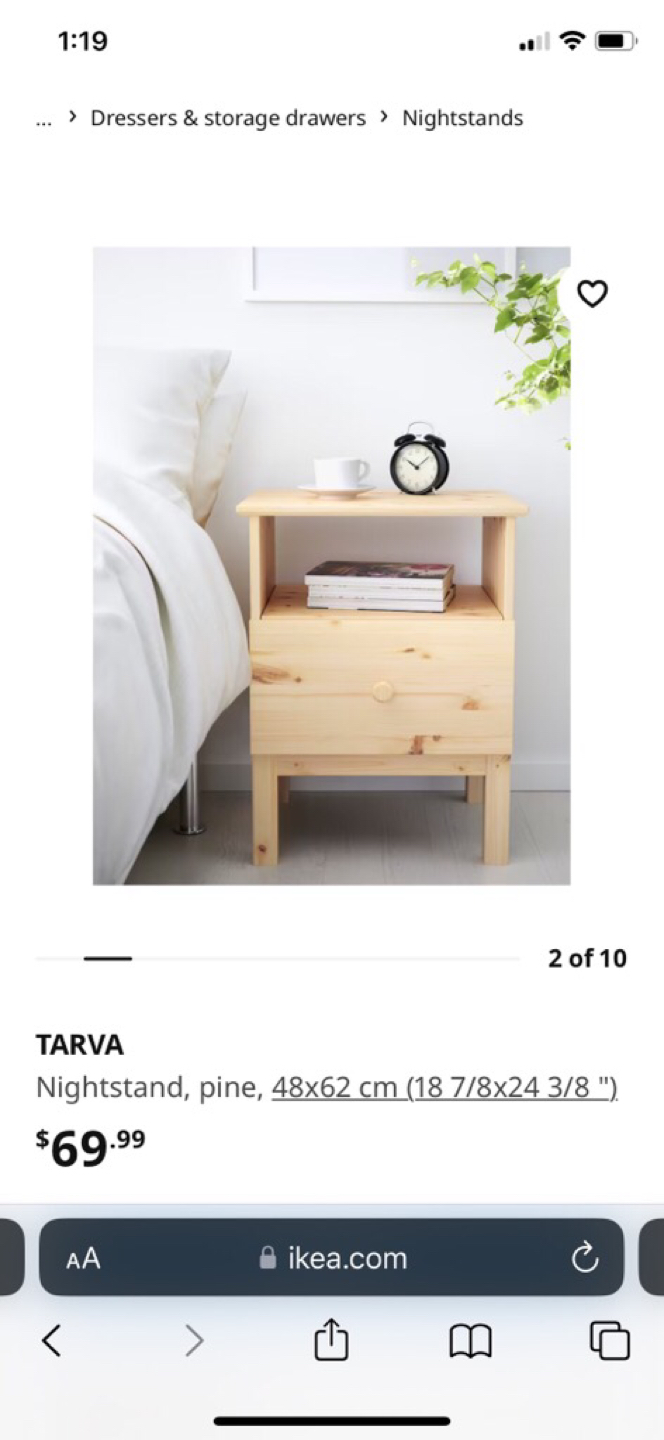
Task: Expand the collapsed breadcrumb ellipsis
Action: coord(43,118)
